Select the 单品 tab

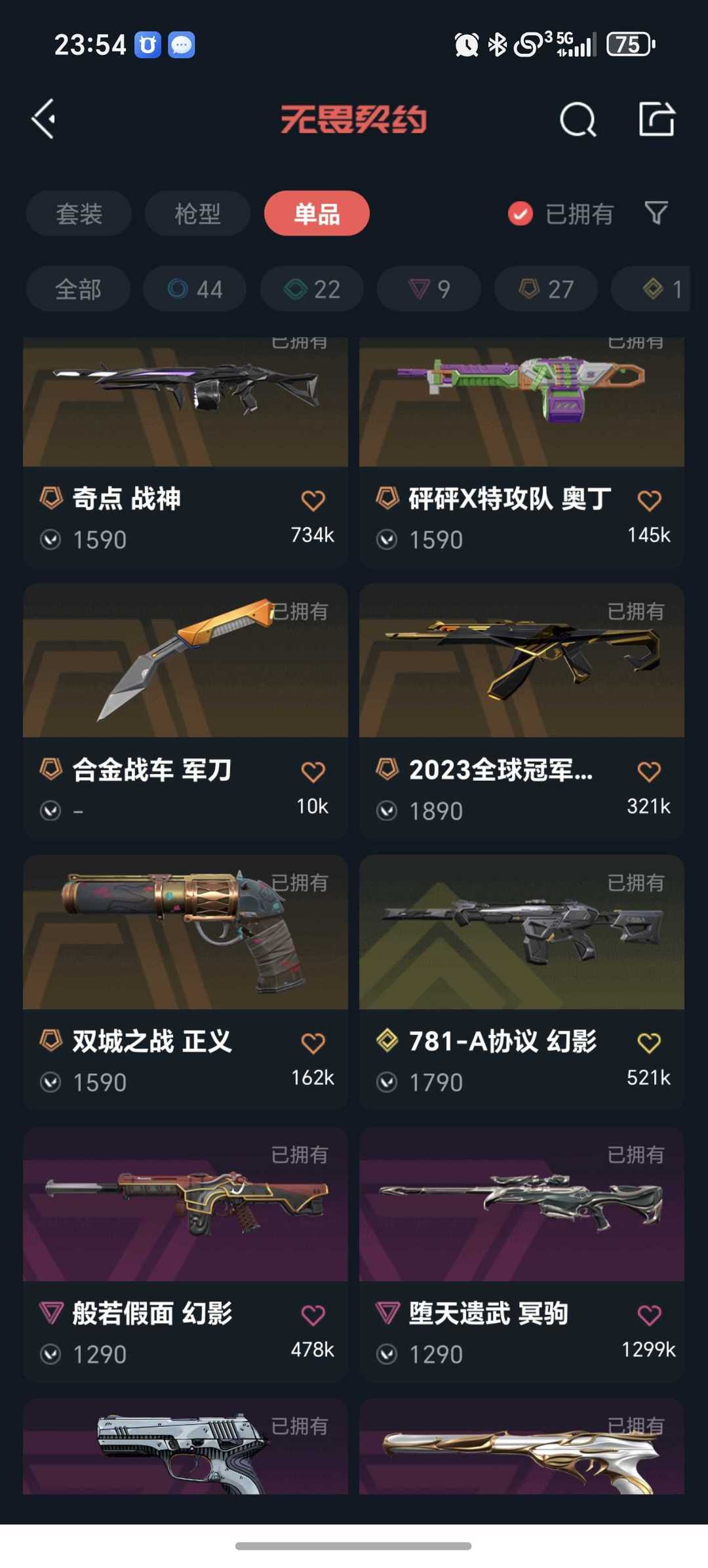click(x=317, y=214)
